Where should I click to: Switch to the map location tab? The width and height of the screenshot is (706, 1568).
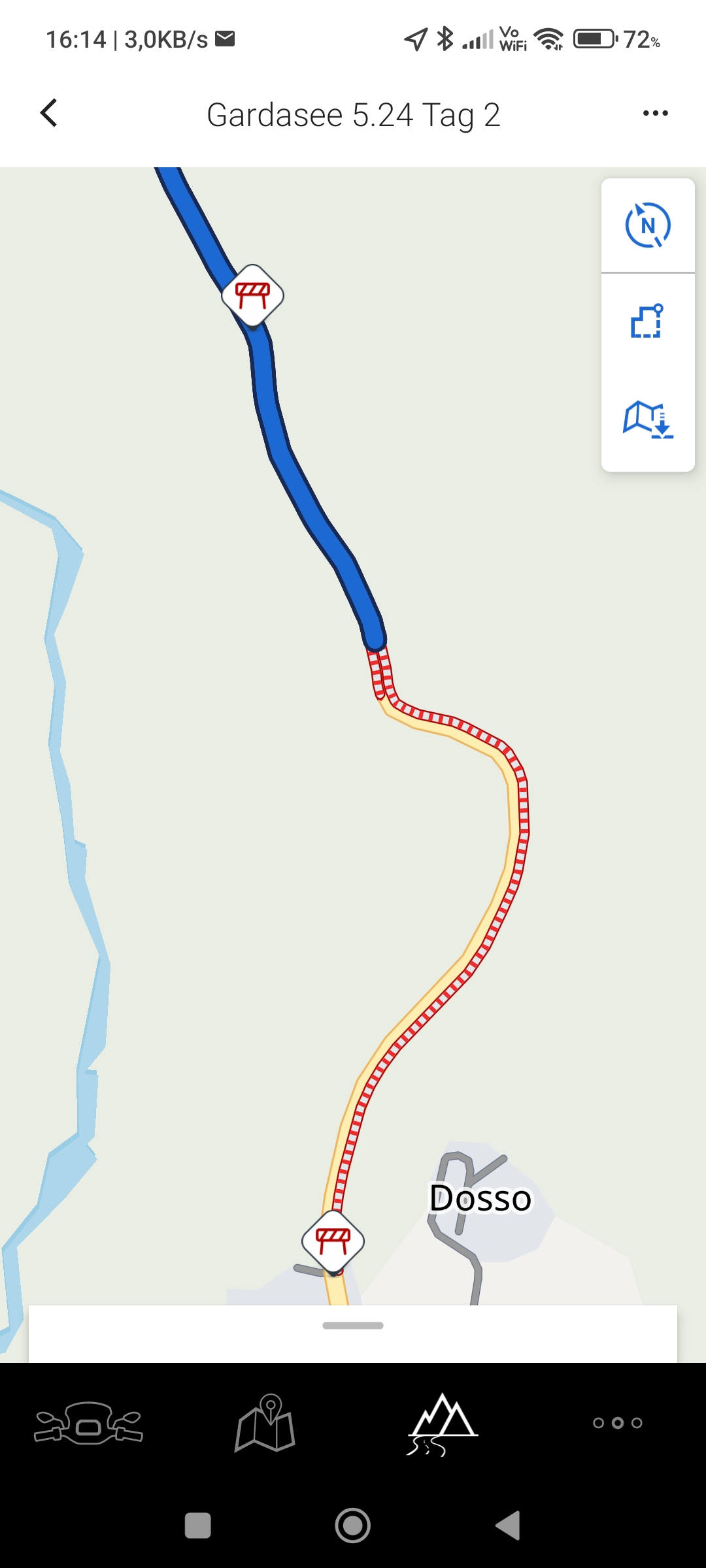coord(265,1422)
